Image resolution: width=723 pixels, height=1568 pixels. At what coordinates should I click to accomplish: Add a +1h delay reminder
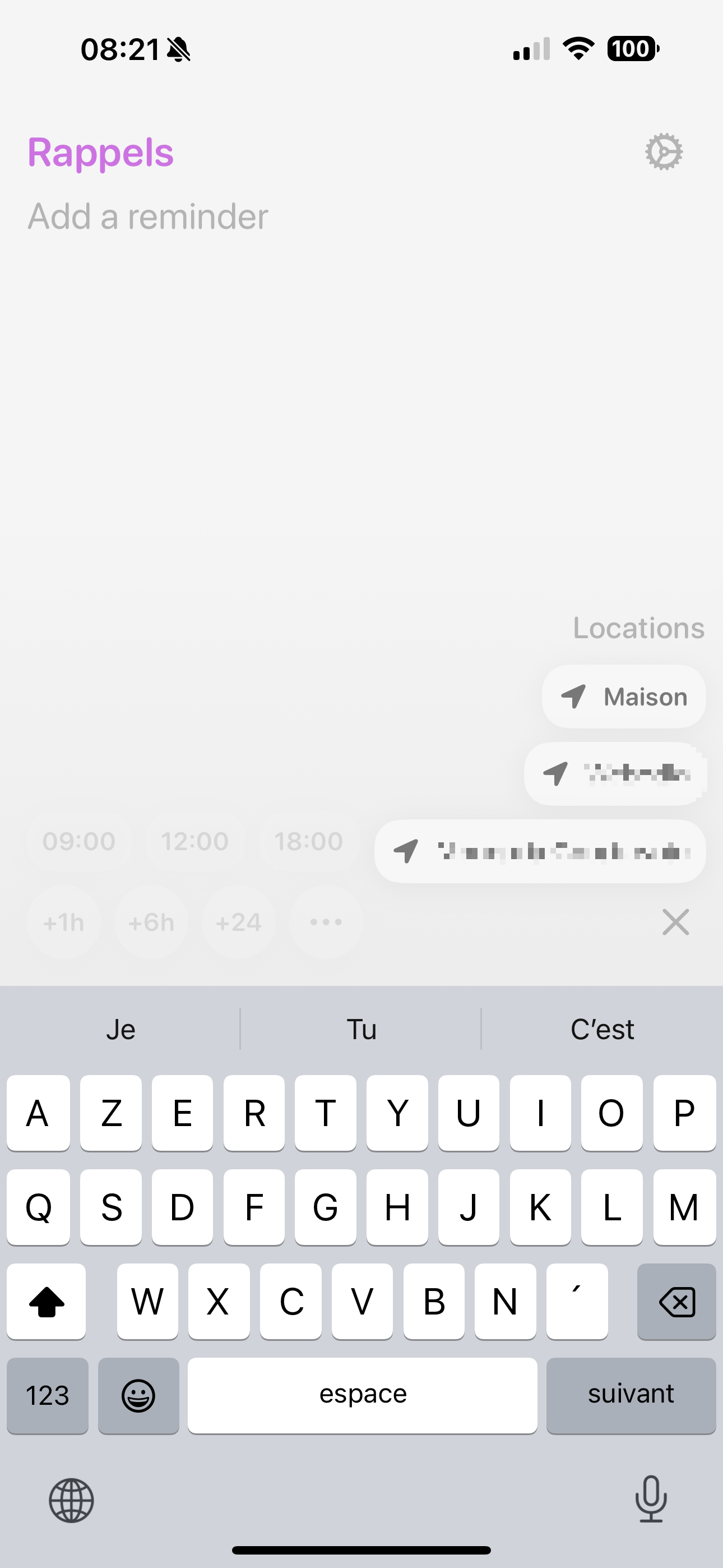[63, 923]
